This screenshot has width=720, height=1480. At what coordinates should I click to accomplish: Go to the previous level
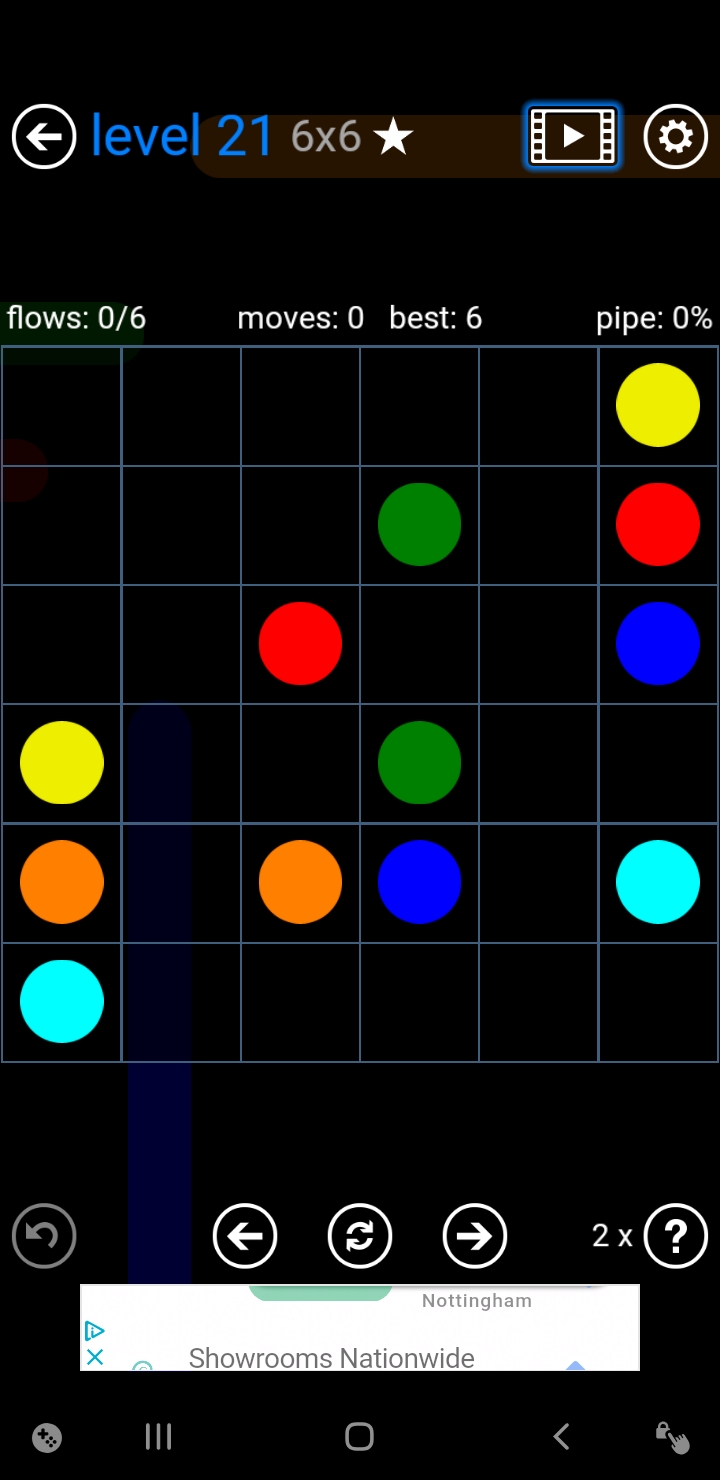[x=245, y=1236]
